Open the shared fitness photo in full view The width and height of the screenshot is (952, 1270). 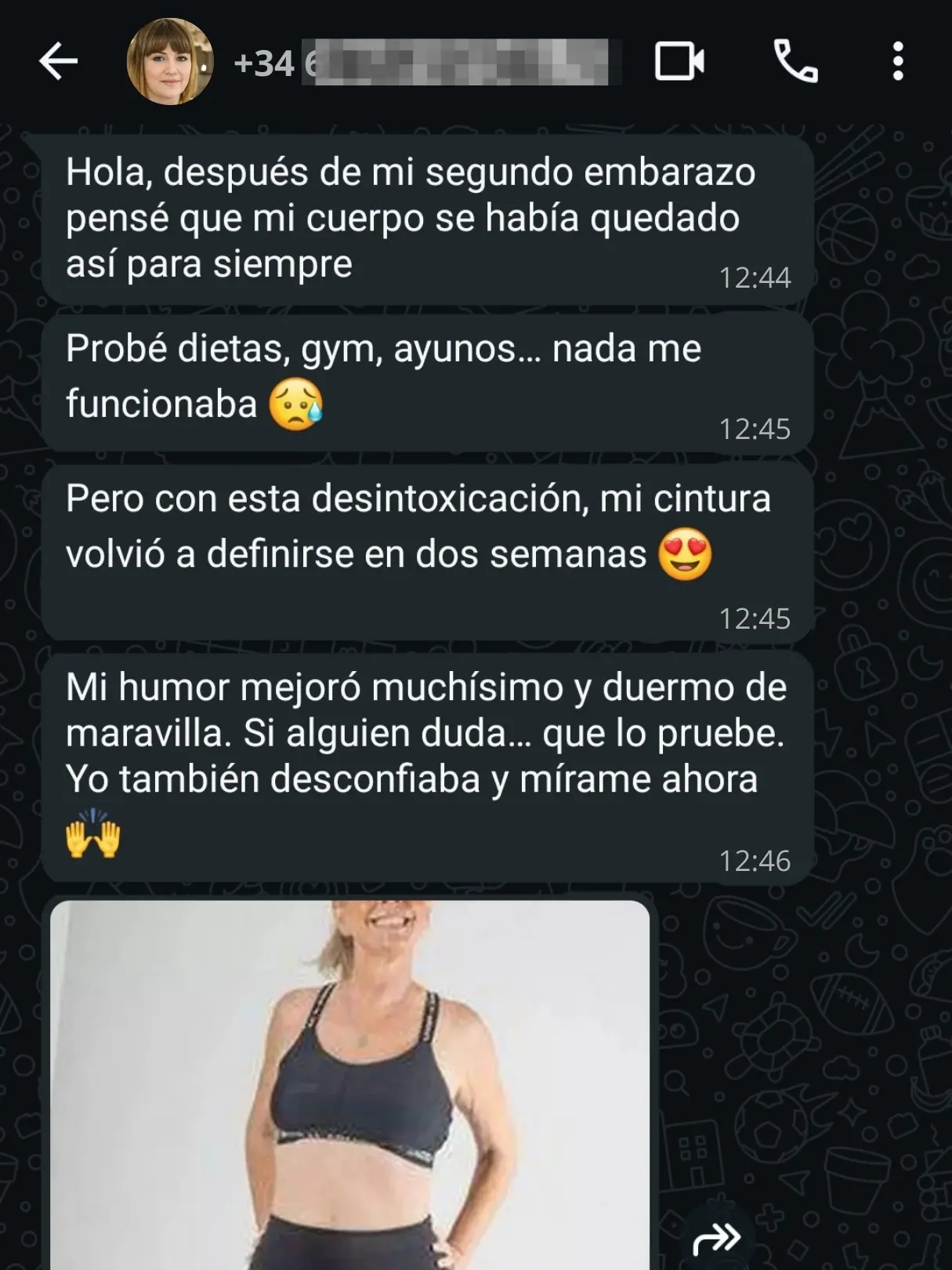[x=353, y=1082]
